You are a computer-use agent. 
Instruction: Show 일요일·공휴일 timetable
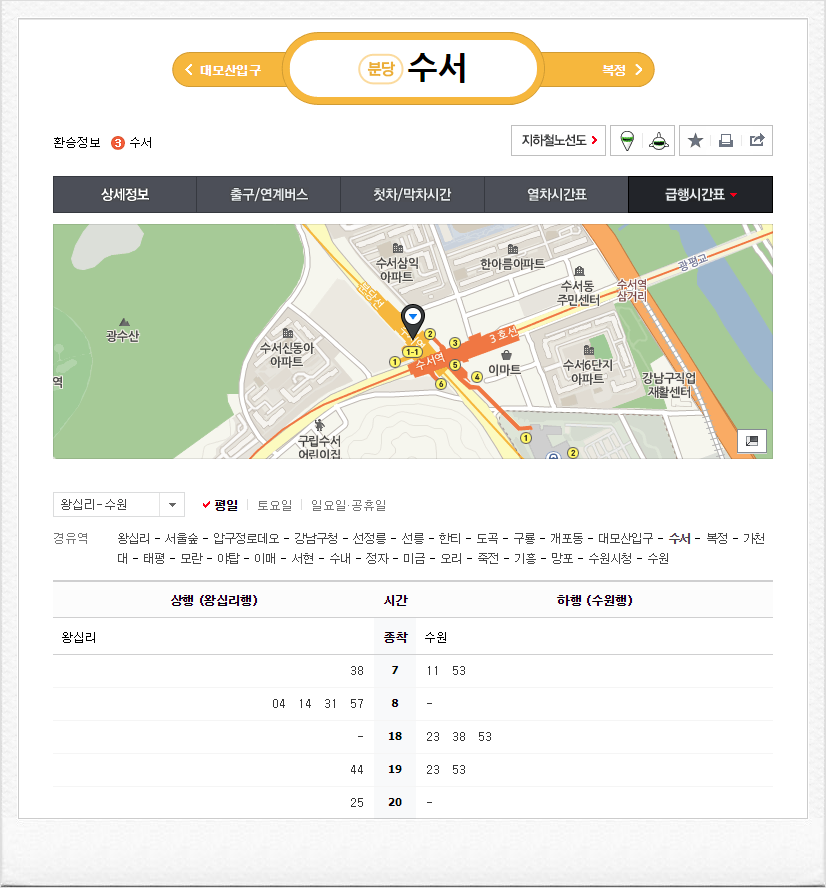(x=348, y=505)
